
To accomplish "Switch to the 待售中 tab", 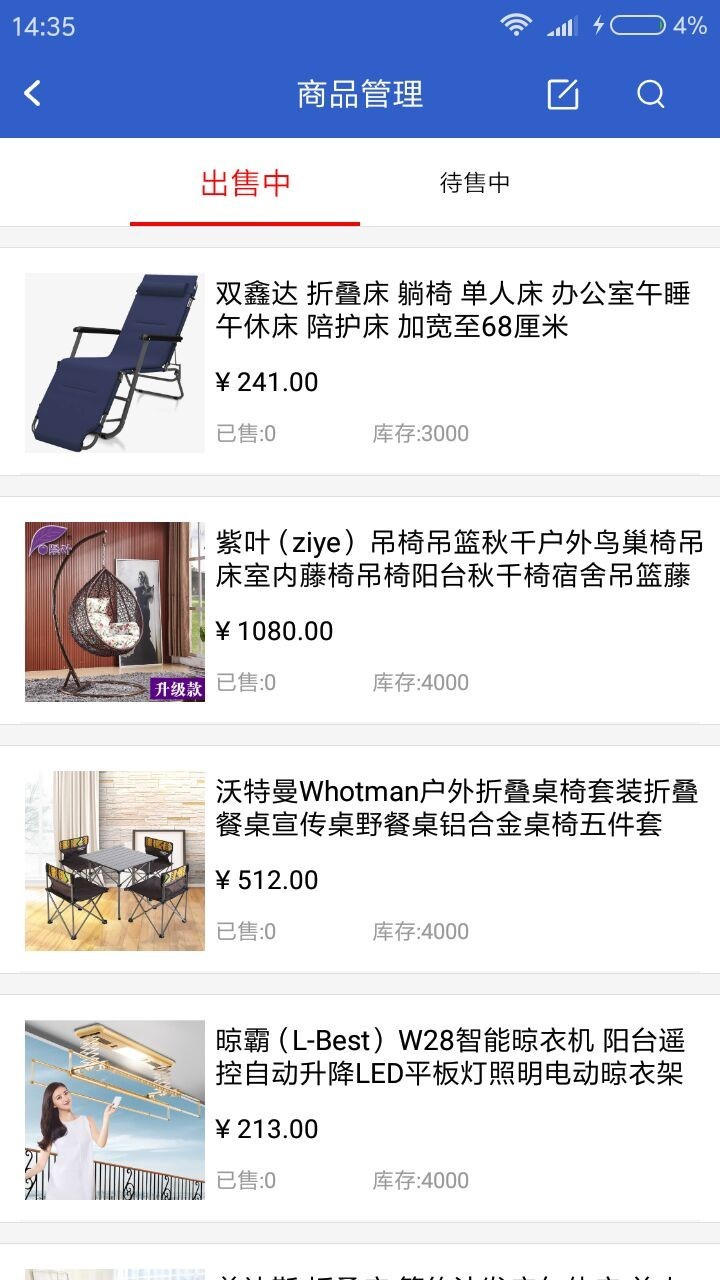I will (477, 182).
